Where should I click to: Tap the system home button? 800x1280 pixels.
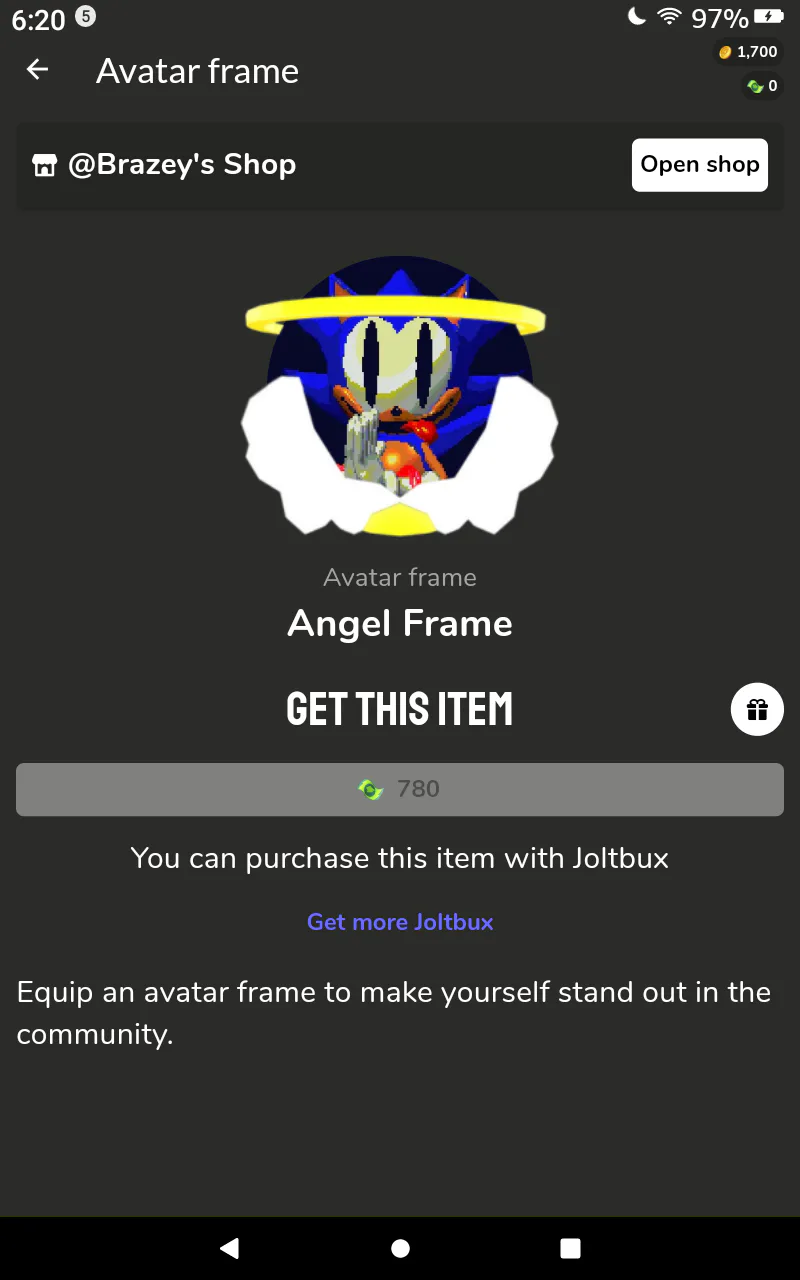click(400, 1248)
